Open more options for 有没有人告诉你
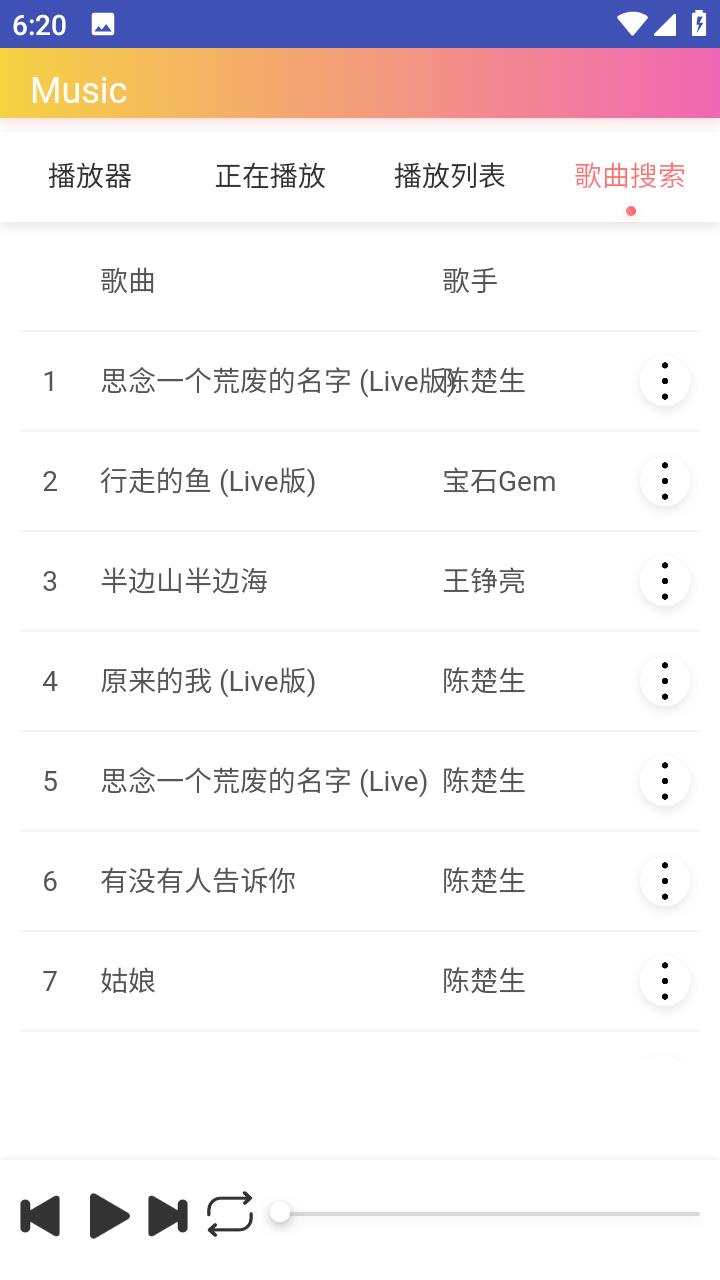This screenshot has width=720, height=1280. point(665,881)
